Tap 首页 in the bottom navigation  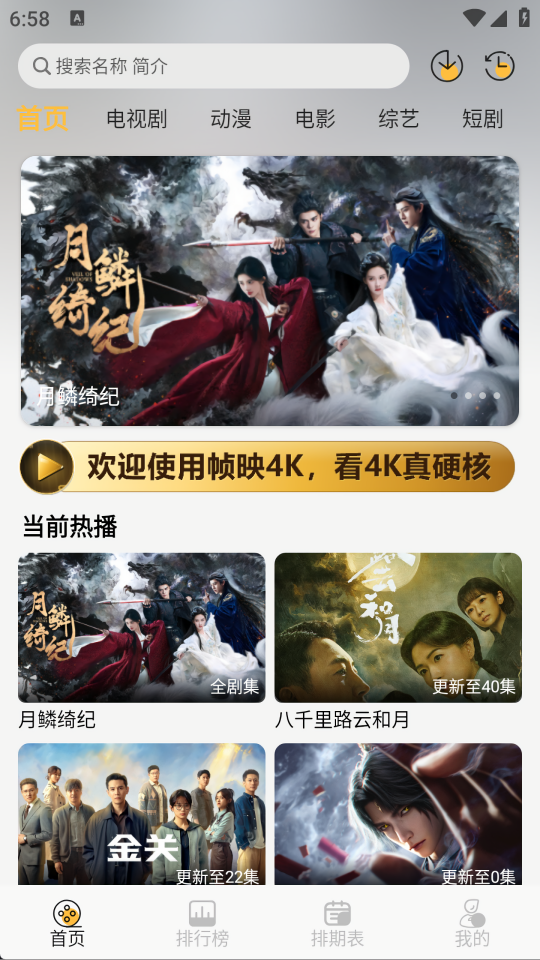67,924
